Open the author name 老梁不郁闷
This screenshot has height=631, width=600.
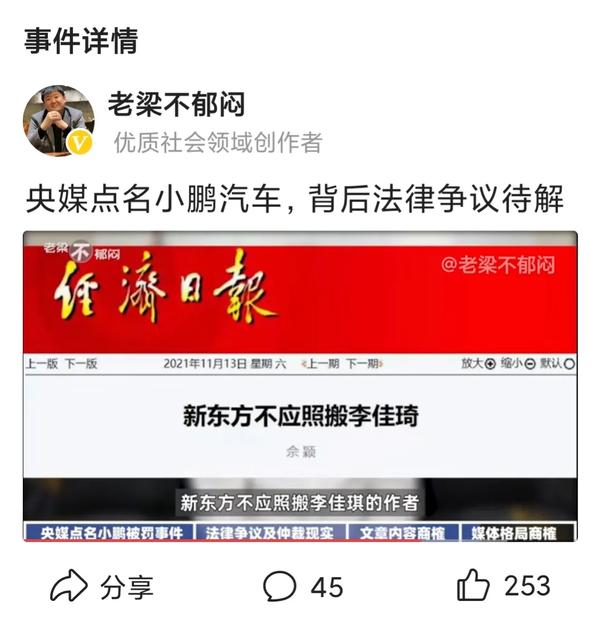pyautogui.click(x=176, y=103)
